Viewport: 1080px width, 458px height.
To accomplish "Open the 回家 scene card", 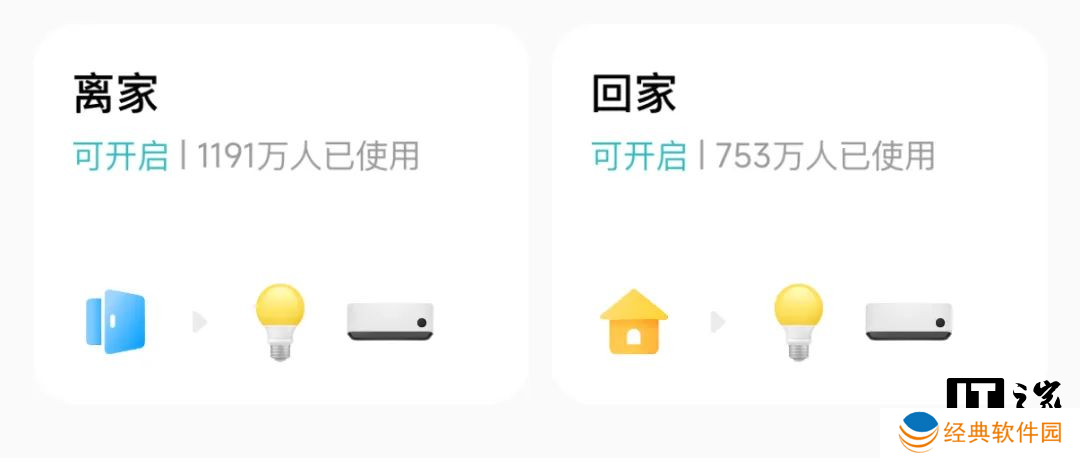I will point(800,215).
